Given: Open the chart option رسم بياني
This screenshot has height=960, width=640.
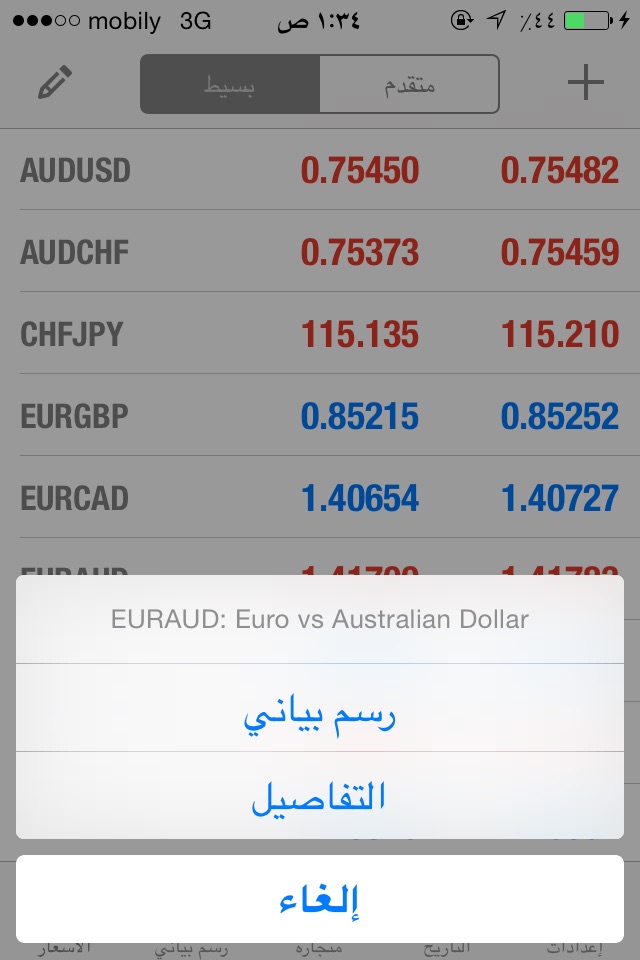Looking at the screenshot, I should tap(320, 708).
